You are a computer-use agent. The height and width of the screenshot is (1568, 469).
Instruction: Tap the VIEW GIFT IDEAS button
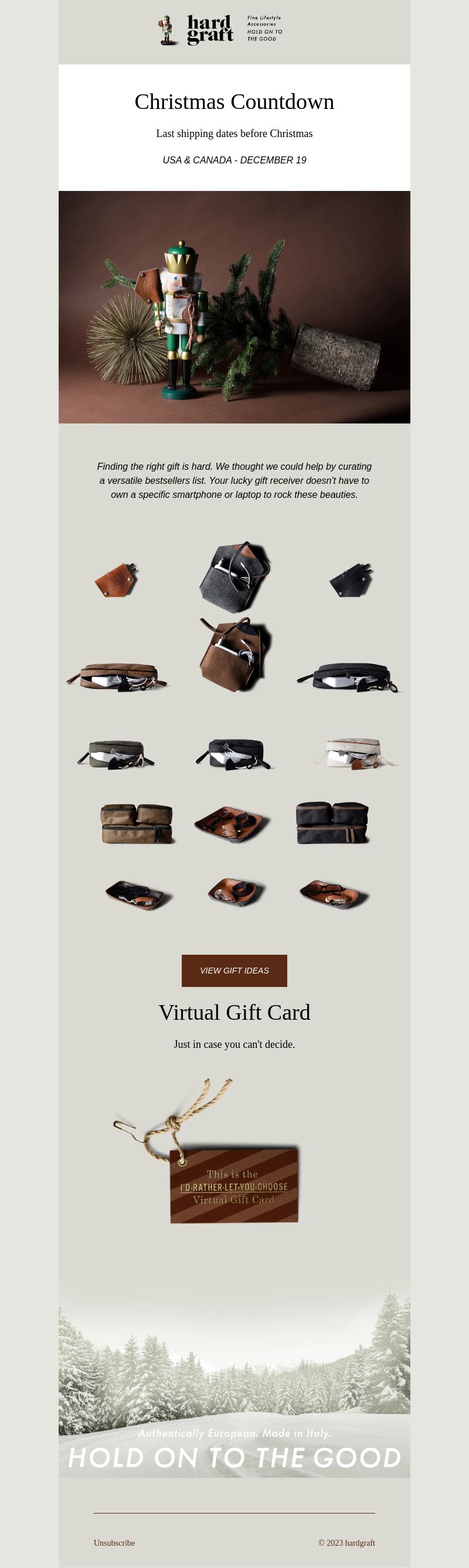234,970
